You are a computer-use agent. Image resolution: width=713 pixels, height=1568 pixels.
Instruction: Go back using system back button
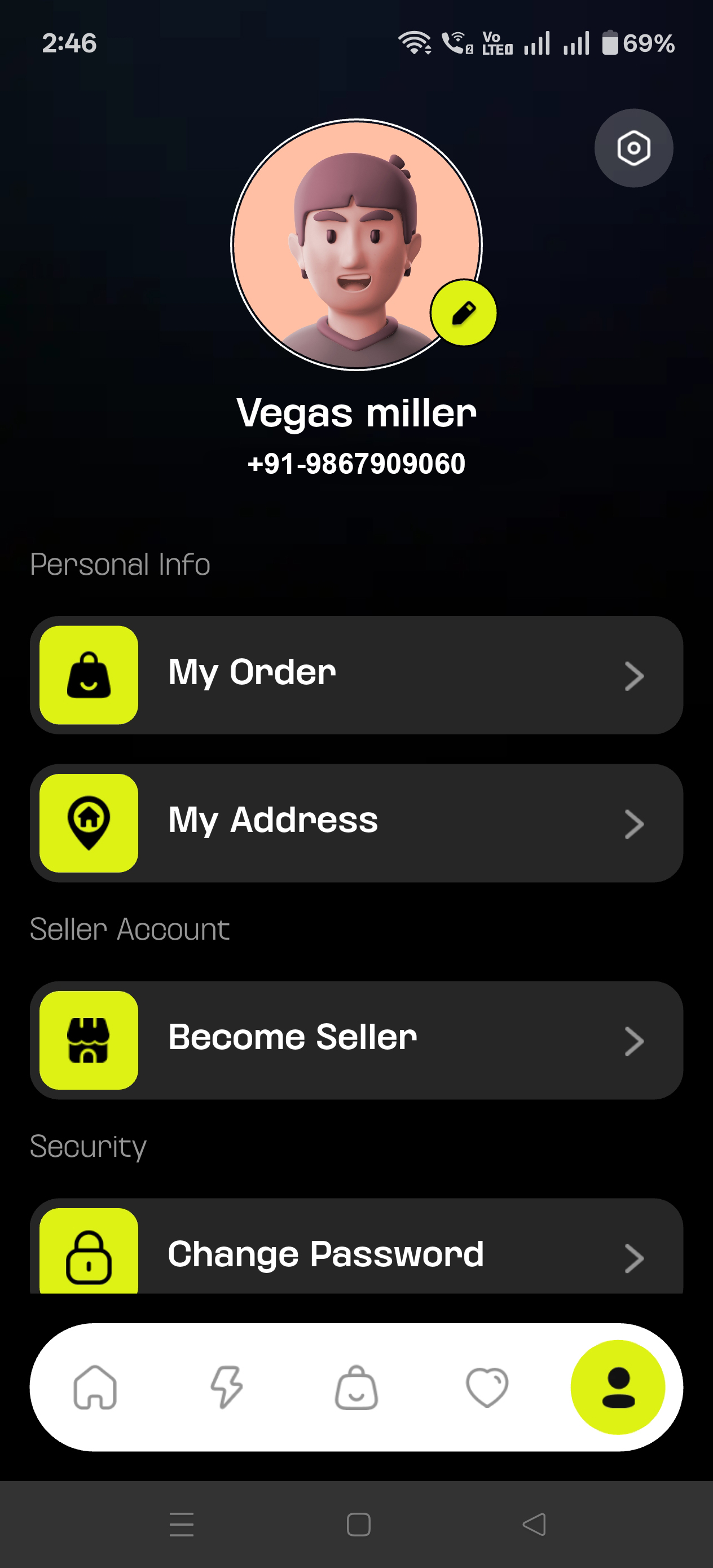tap(534, 1524)
